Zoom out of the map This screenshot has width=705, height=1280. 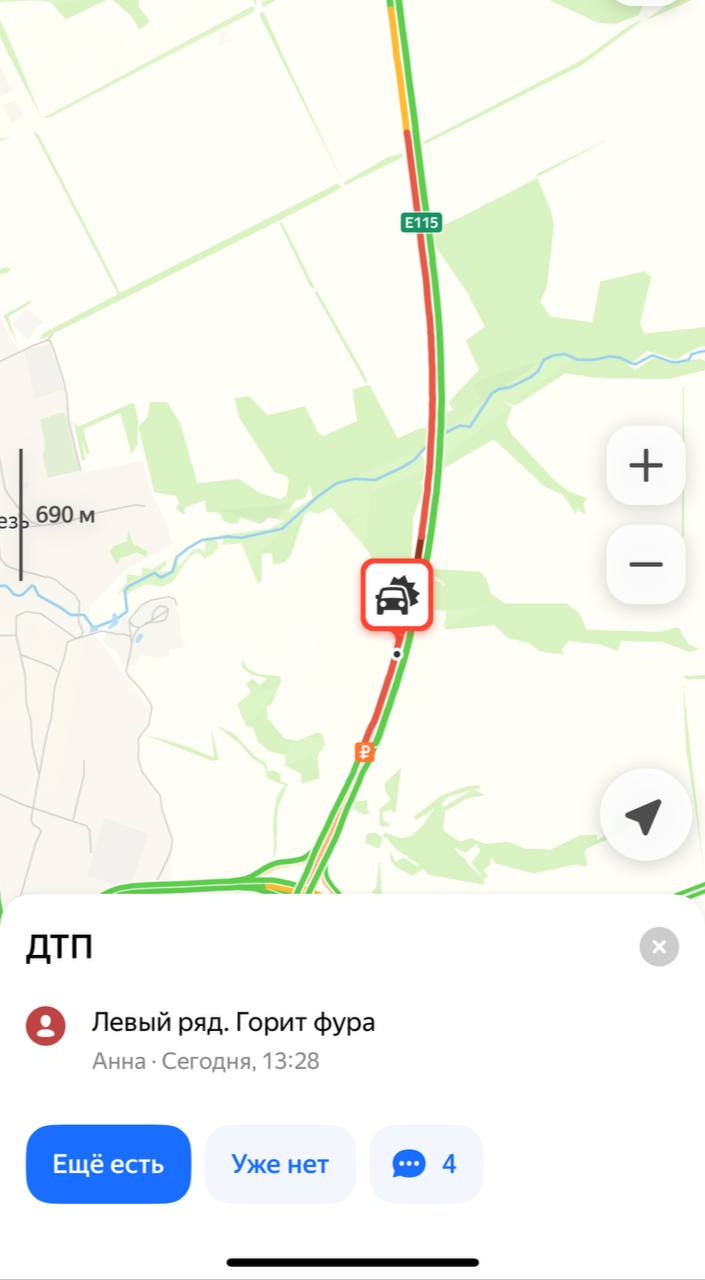646,565
